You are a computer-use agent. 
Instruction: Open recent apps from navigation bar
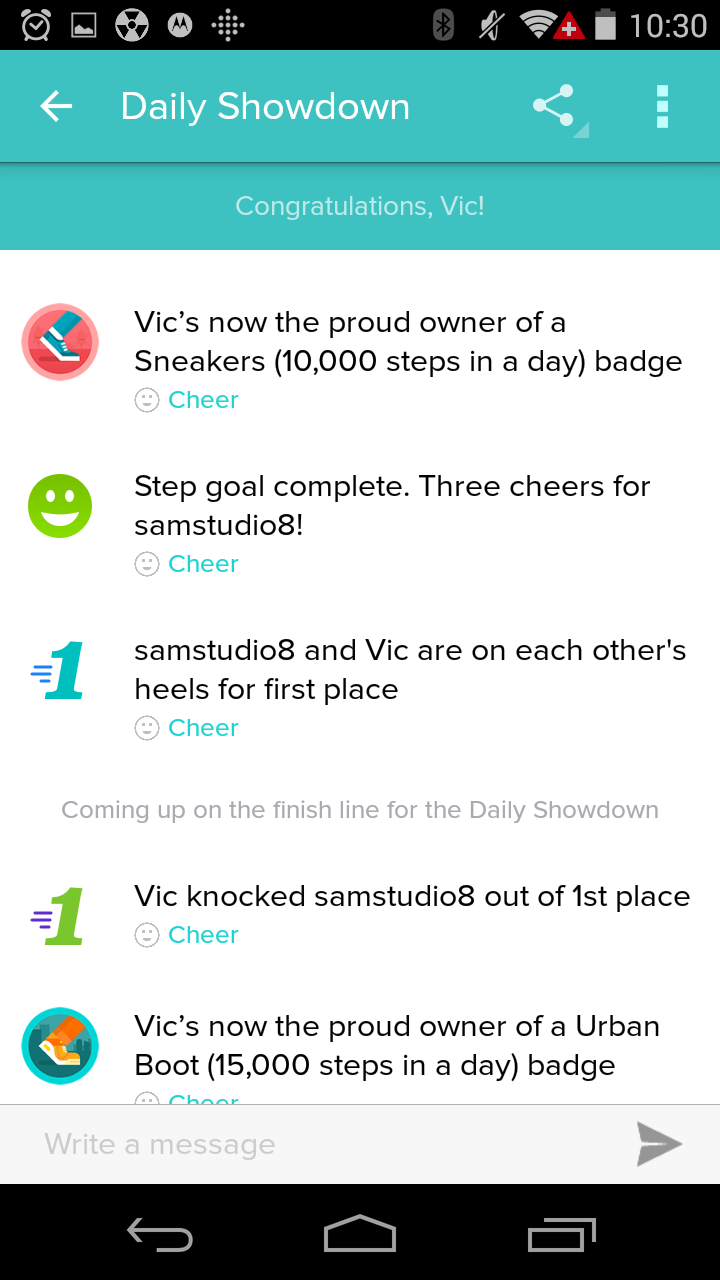coord(561,1234)
